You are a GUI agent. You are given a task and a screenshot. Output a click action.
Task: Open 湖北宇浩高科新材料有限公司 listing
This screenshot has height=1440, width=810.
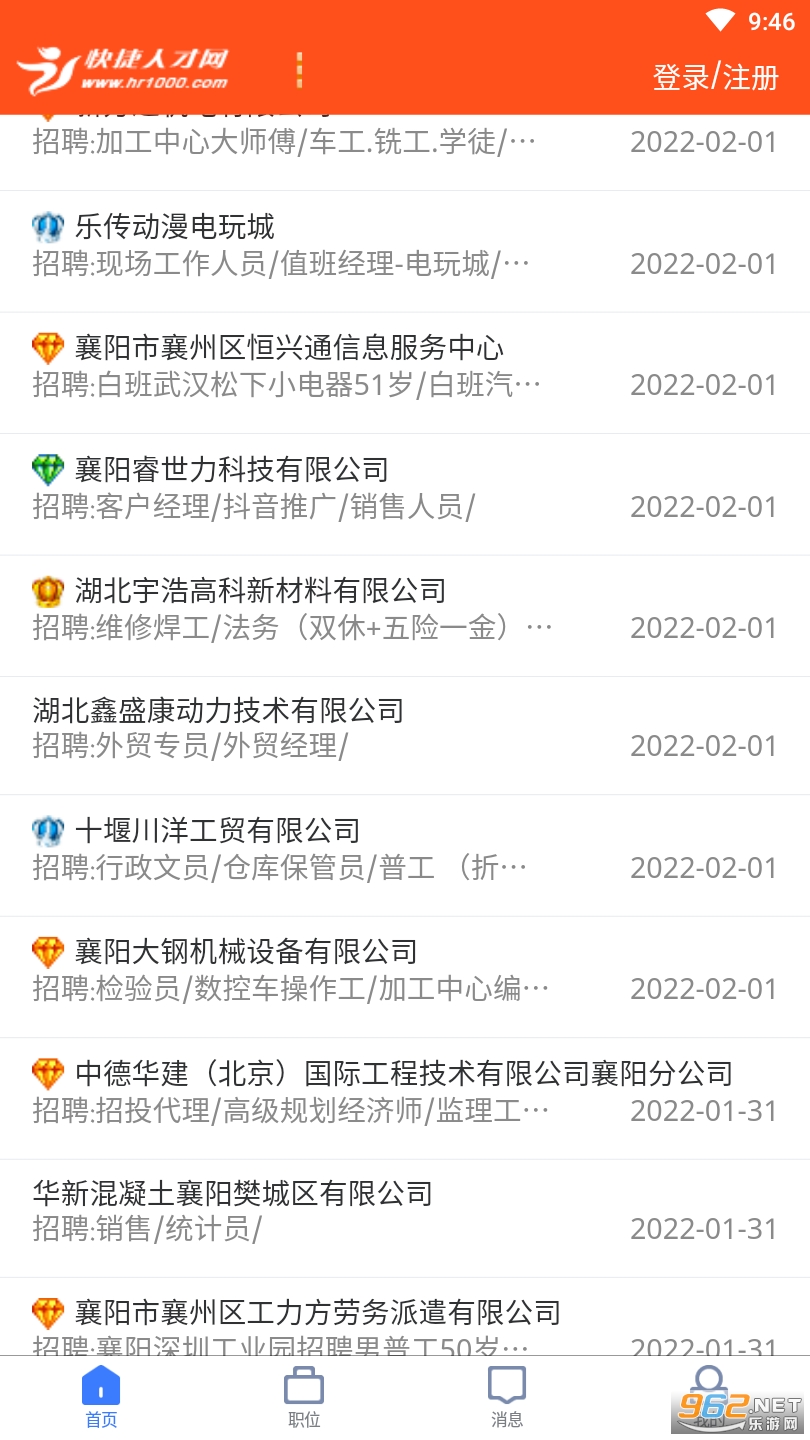pyautogui.click(x=404, y=609)
